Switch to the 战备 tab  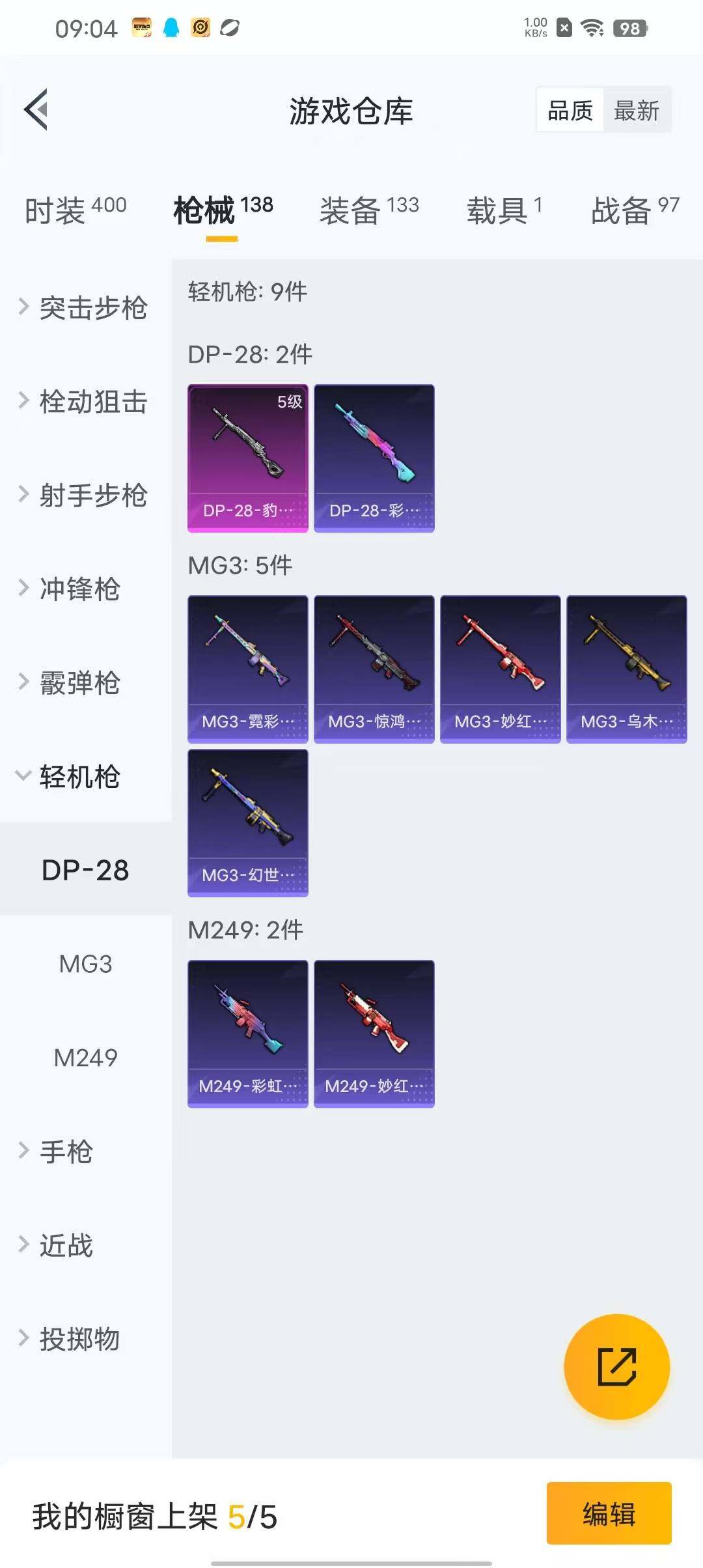[635, 210]
